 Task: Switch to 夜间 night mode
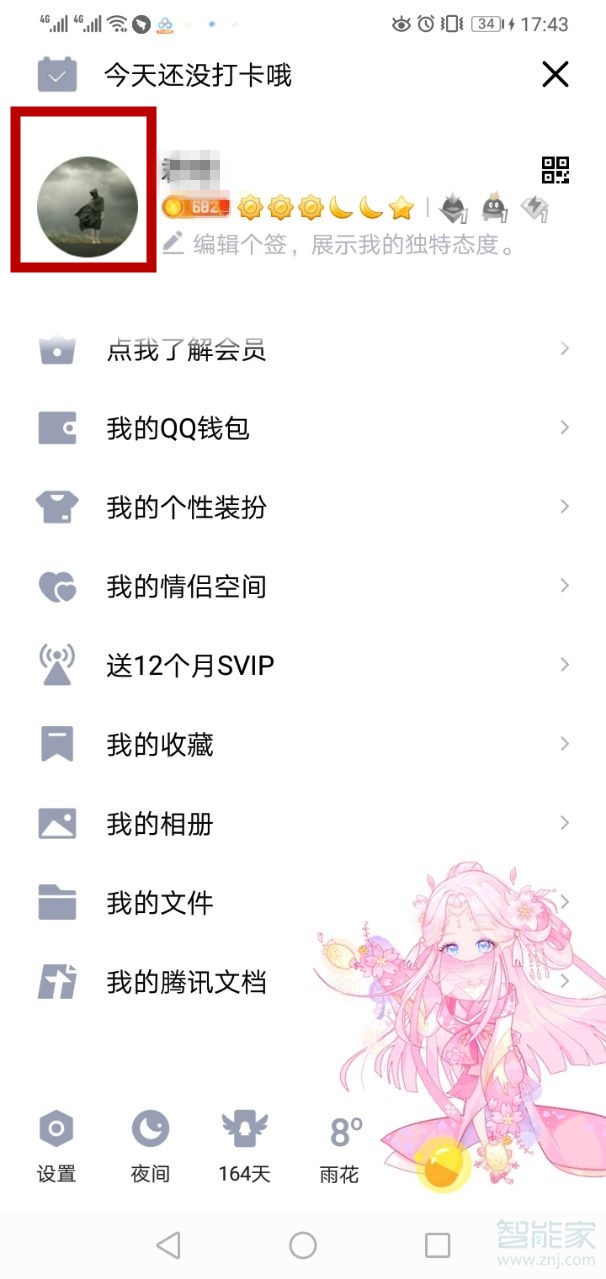[x=150, y=1145]
